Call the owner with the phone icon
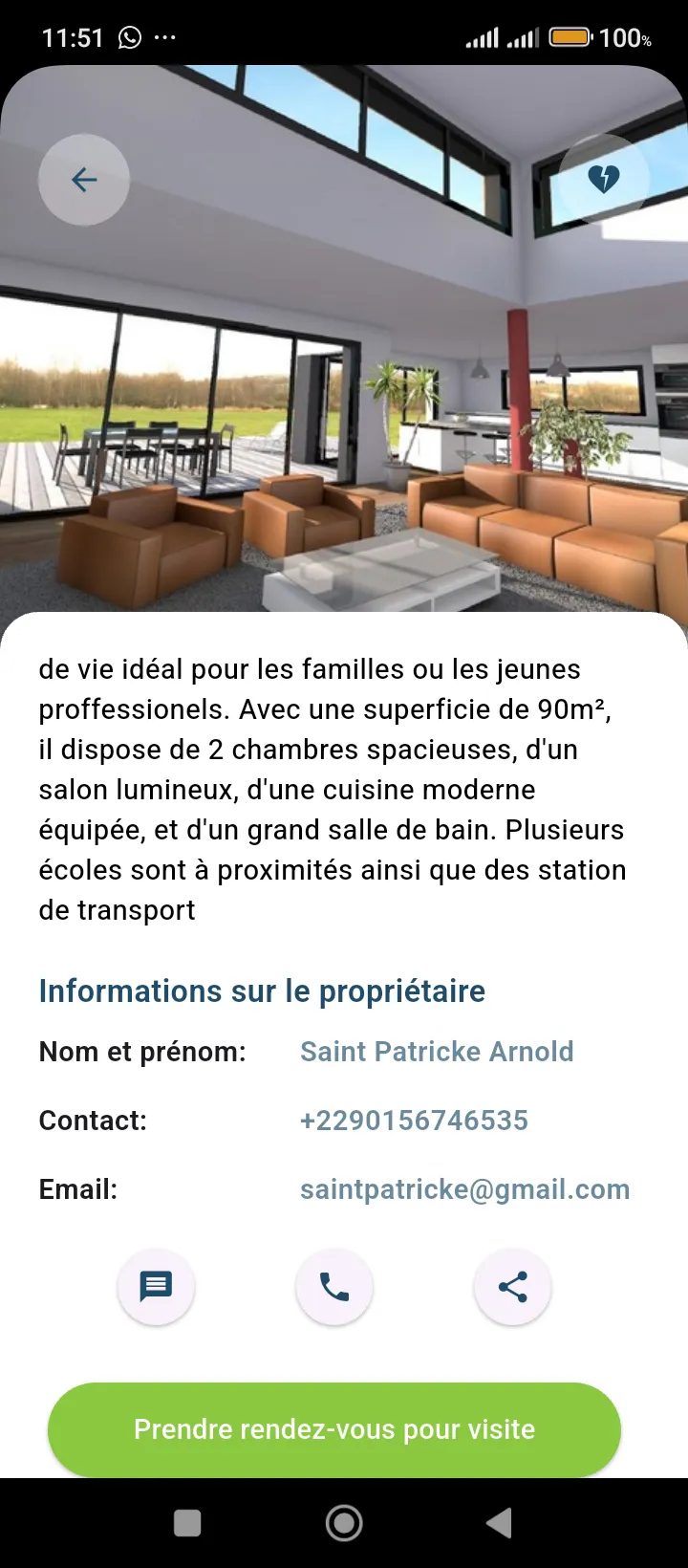The height and width of the screenshot is (1568, 688). pyautogui.click(x=333, y=1287)
